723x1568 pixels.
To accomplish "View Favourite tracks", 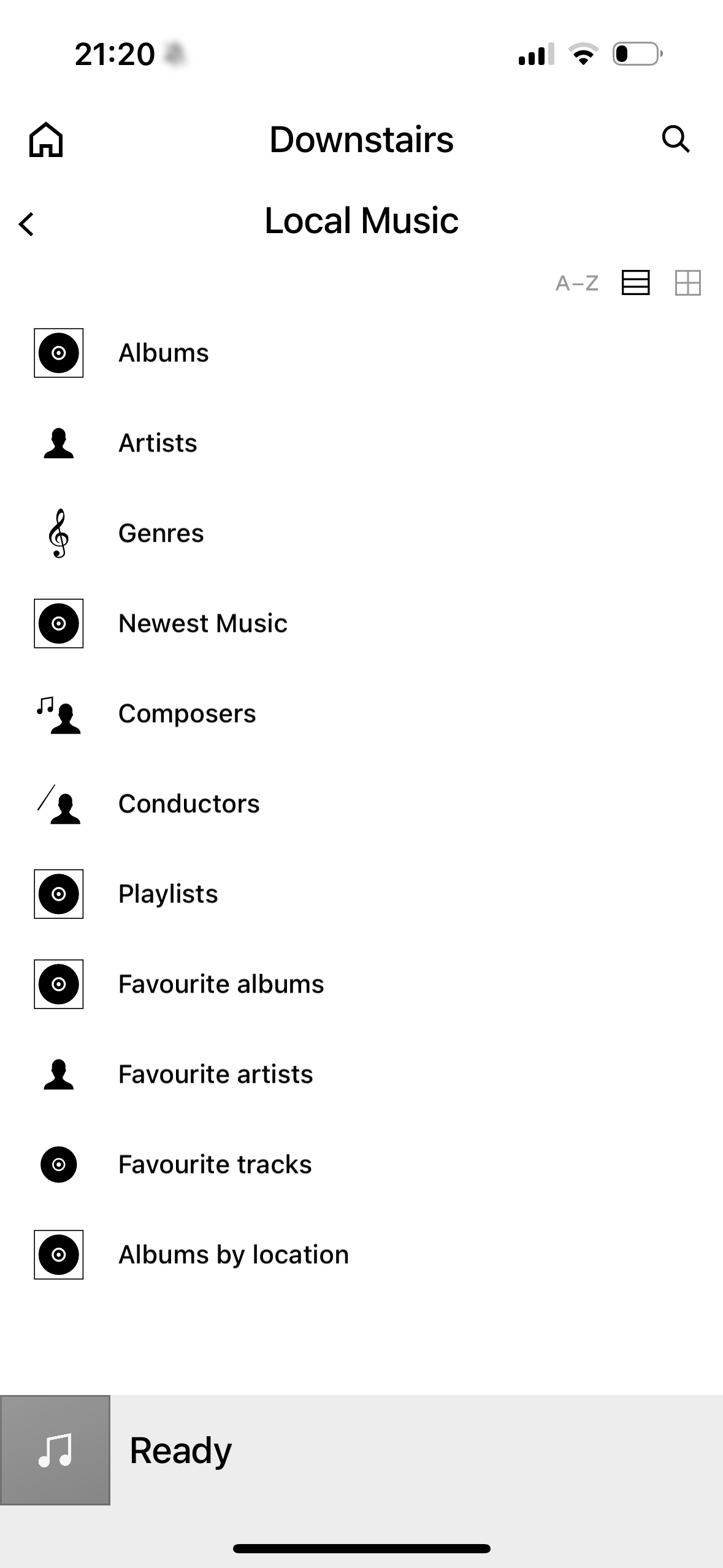I will pyautogui.click(x=215, y=1164).
